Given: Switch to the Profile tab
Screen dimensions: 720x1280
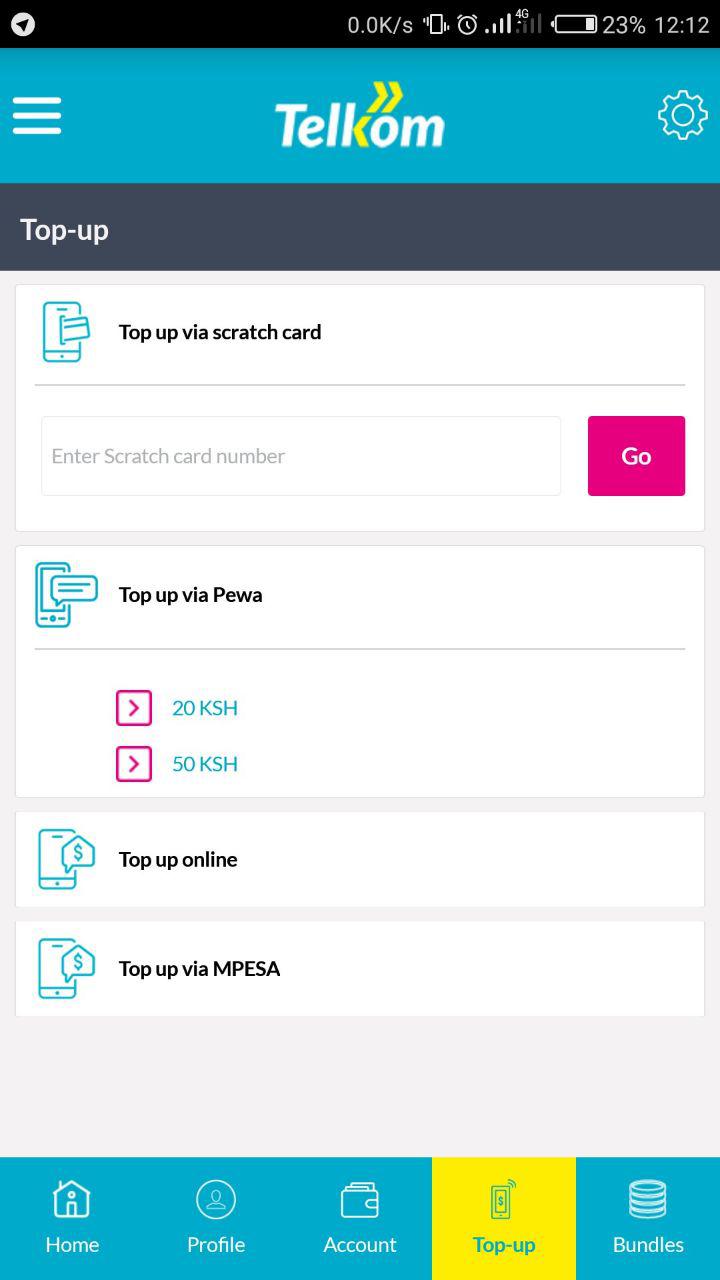Looking at the screenshot, I should tap(216, 1218).
